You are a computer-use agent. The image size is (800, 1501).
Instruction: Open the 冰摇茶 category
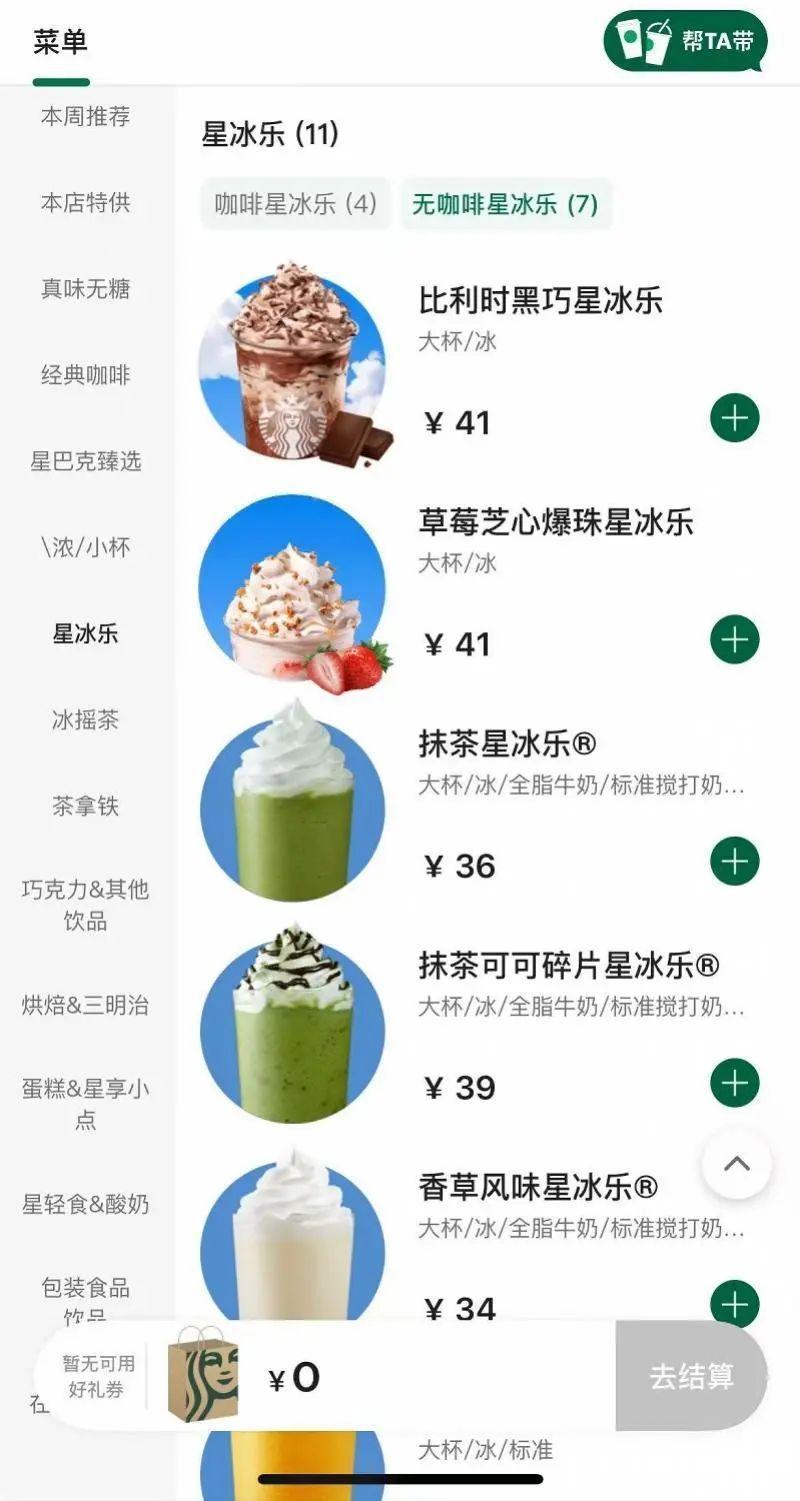tap(85, 719)
